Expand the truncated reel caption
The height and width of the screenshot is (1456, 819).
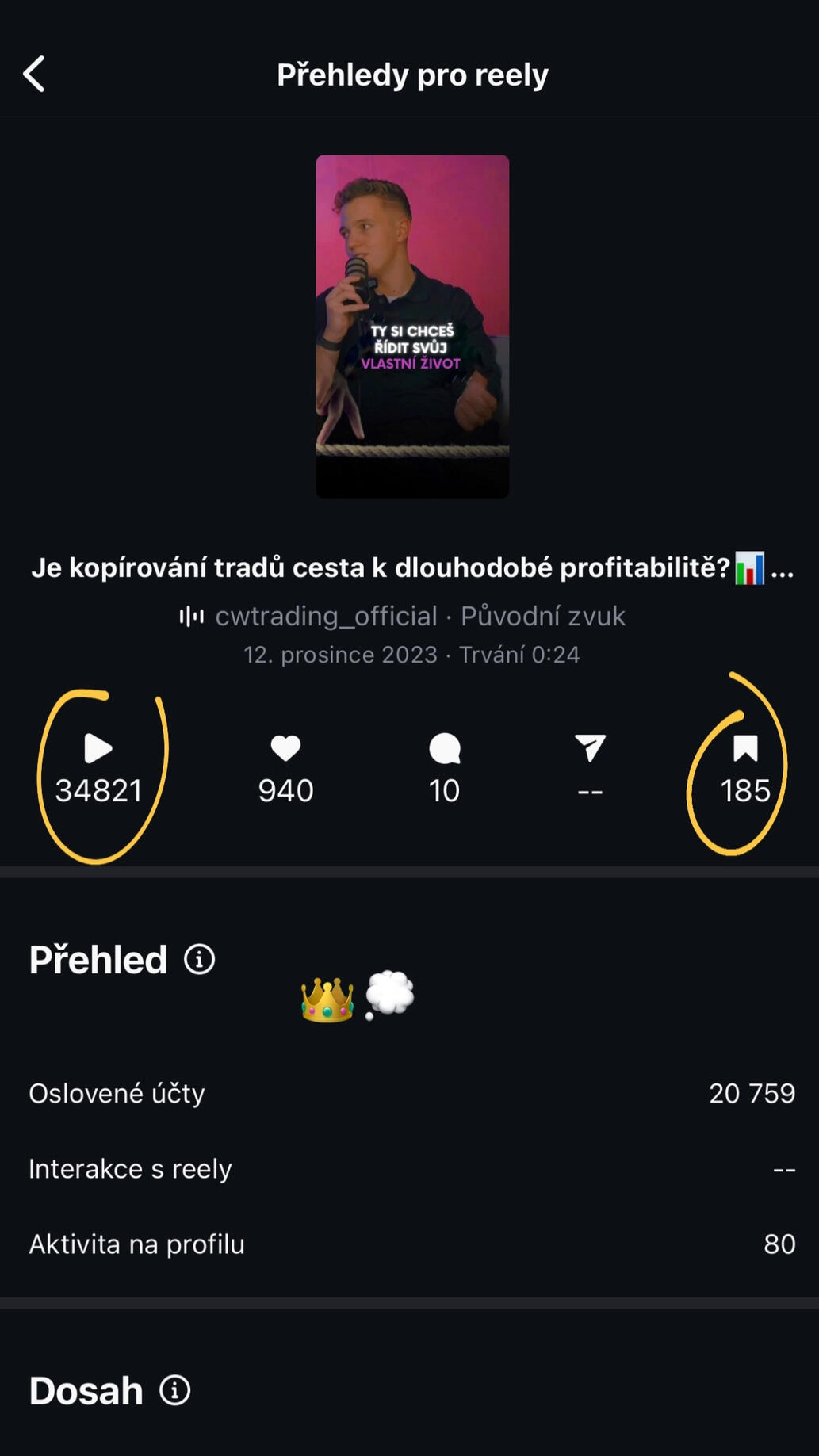tap(782, 569)
